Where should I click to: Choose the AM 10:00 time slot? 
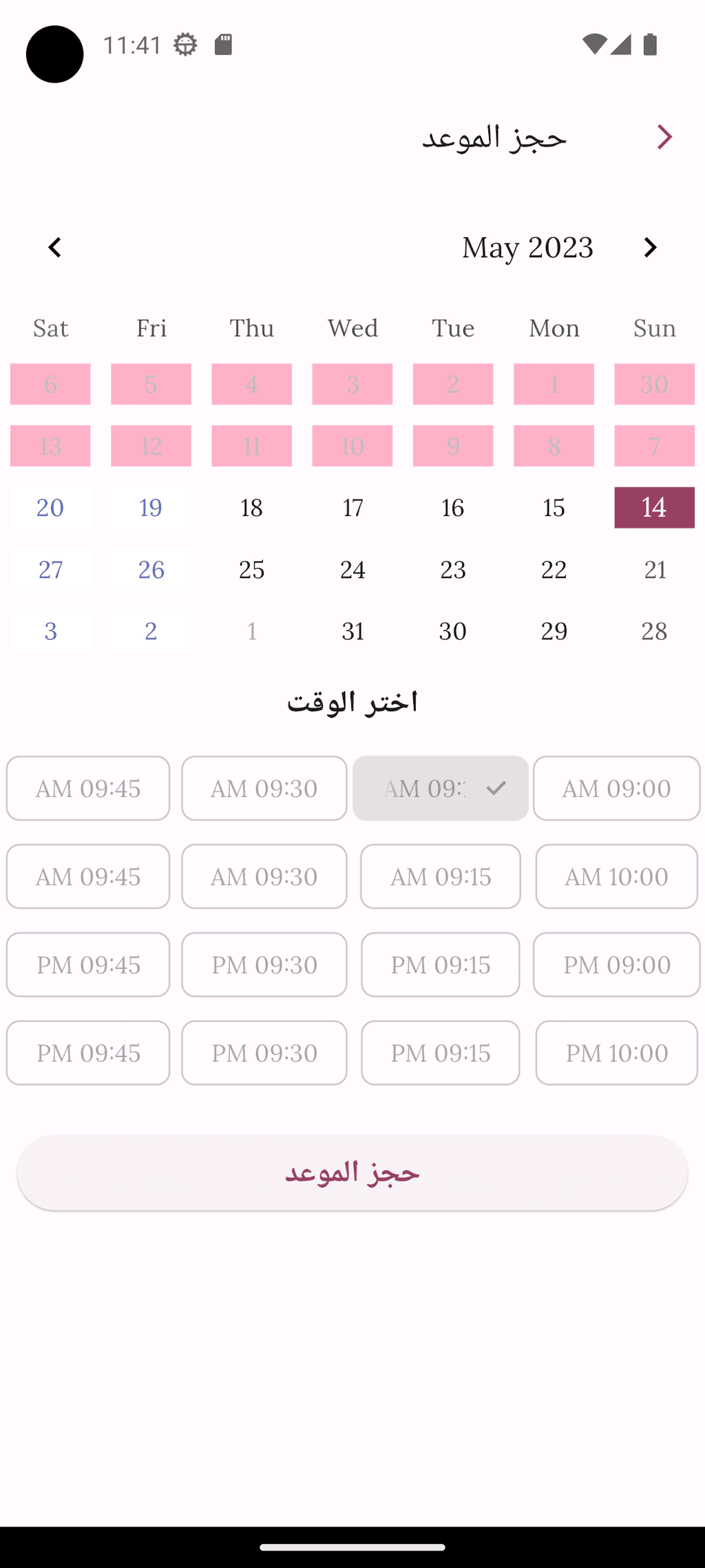(616, 876)
